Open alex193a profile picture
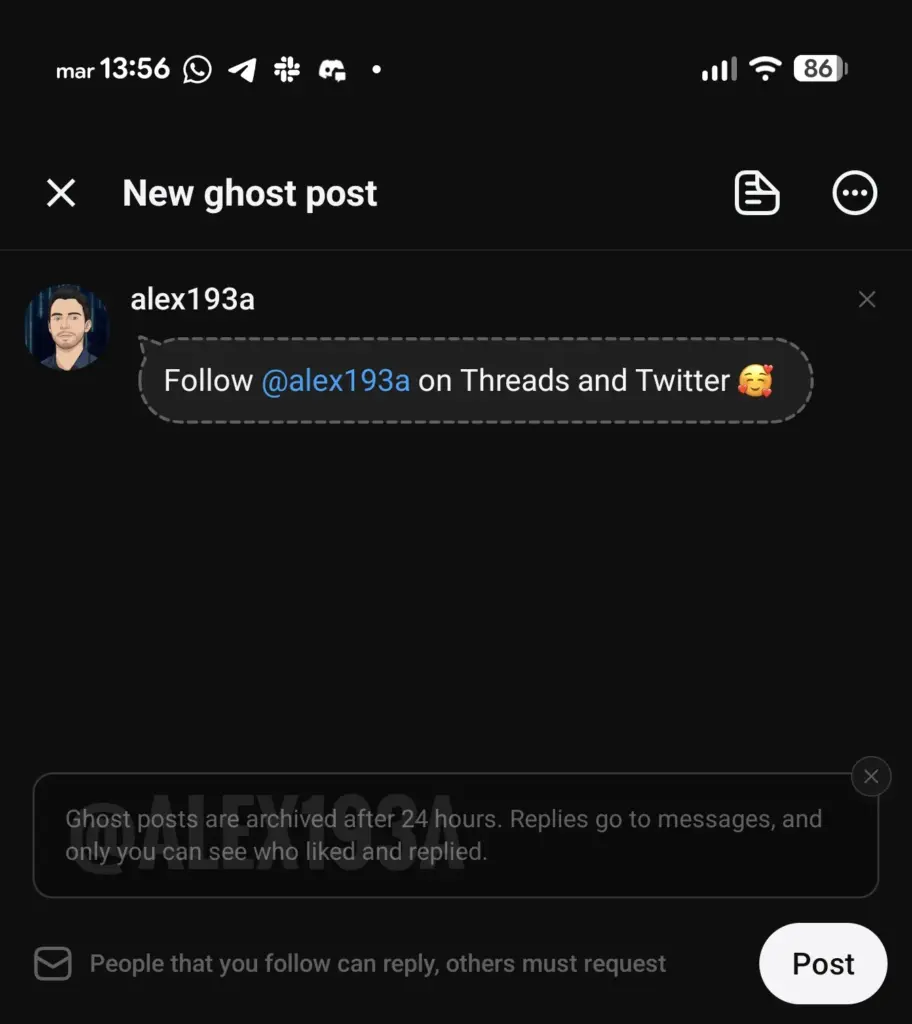Image resolution: width=912 pixels, height=1024 pixels. click(x=67, y=328)
